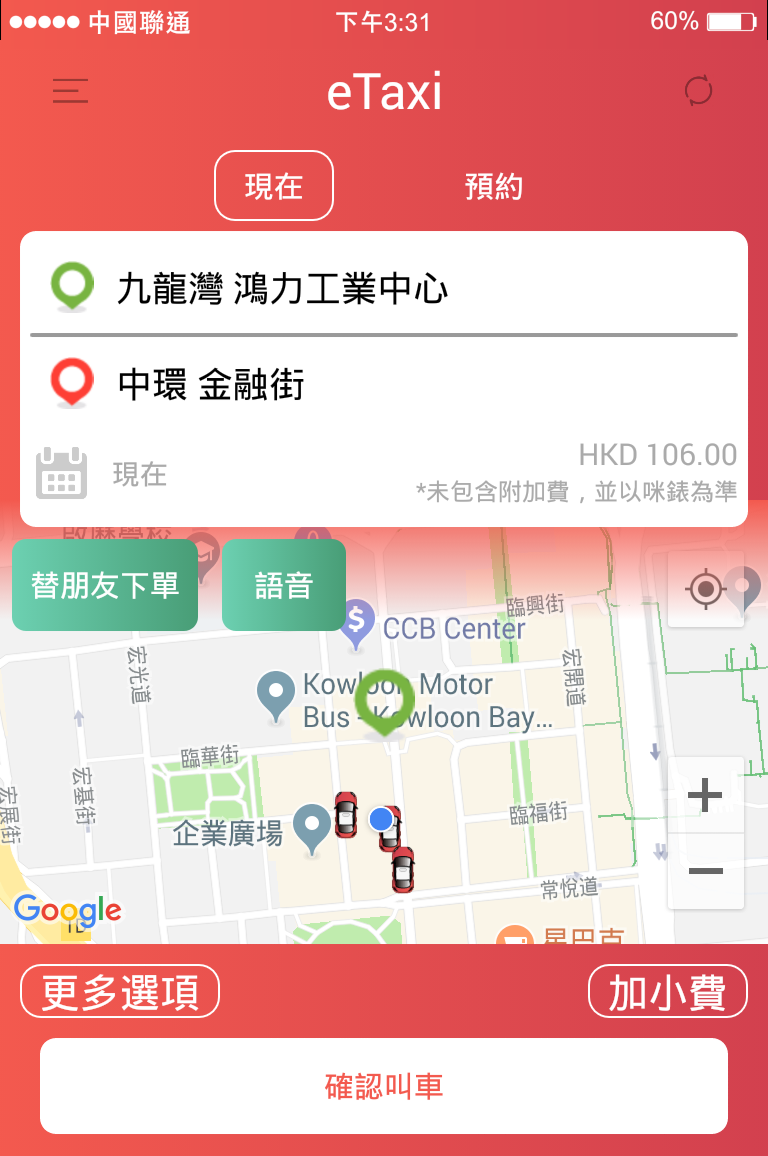Open the navigation hamburger menu
Screen dimensions: 768x1156
69,91
